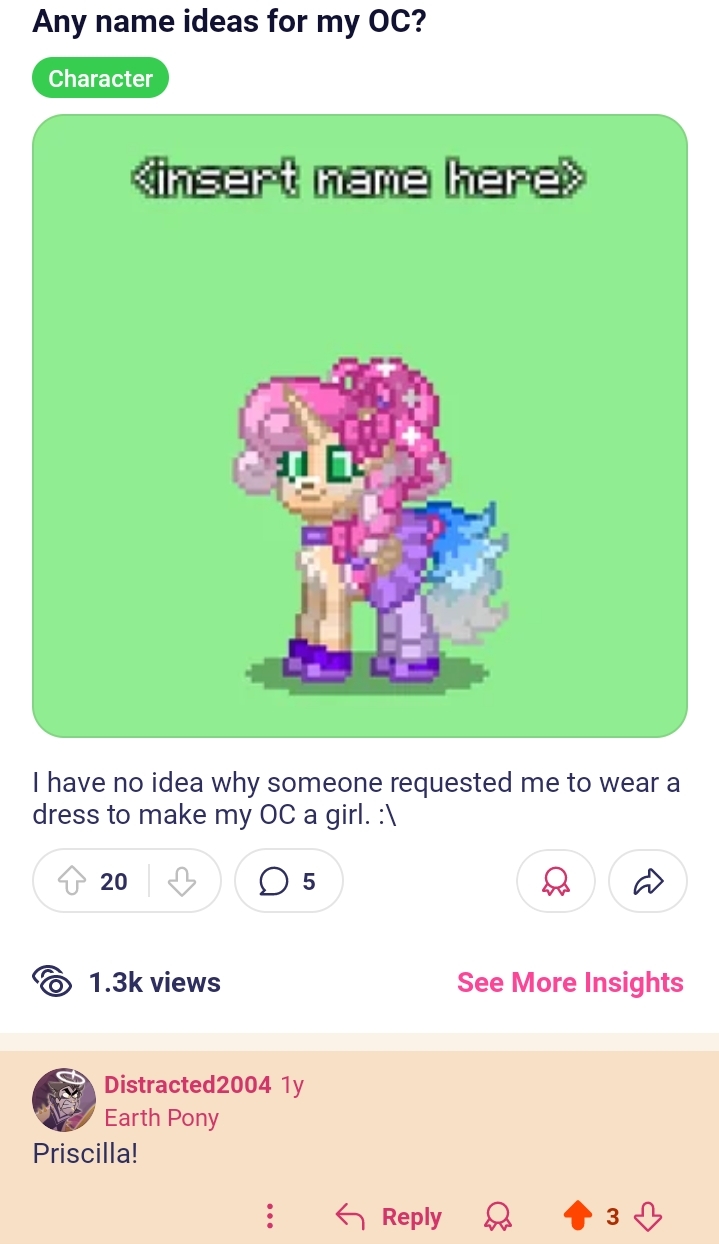Open the pony OC image
The height and width of the screenshot is (1244, 719).
point(360,426)
